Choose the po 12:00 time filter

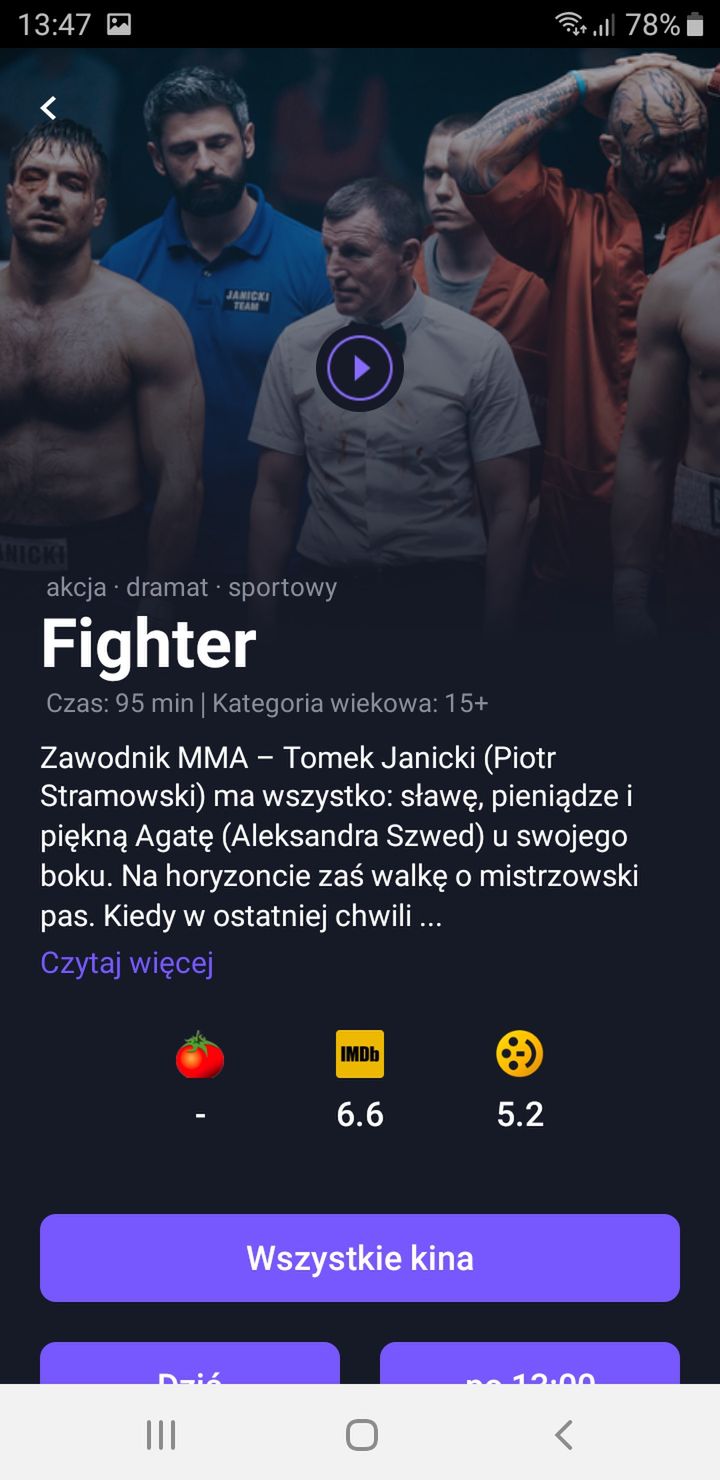[530, 1363]
